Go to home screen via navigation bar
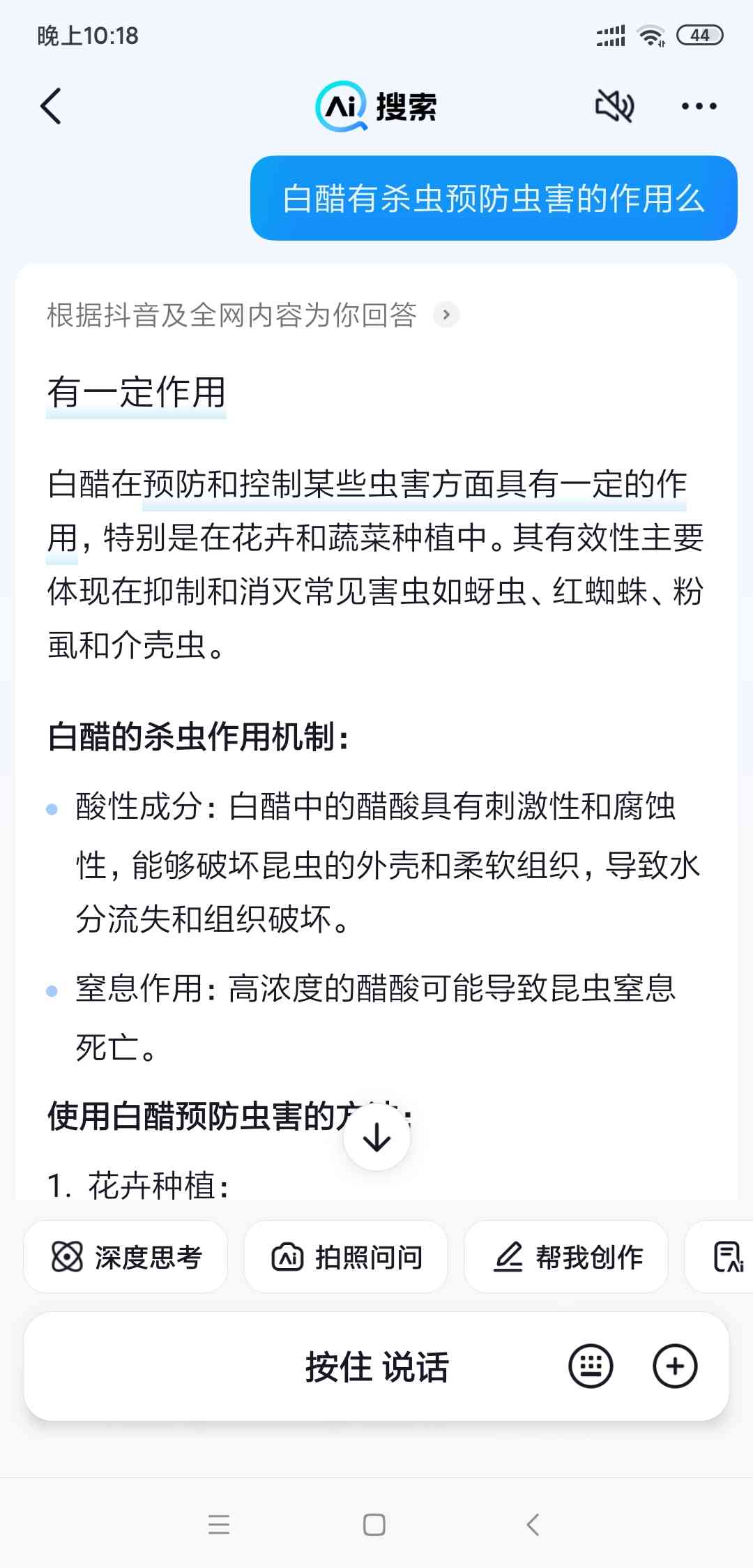This screenshot has width=753, height=1568. 374,1525
